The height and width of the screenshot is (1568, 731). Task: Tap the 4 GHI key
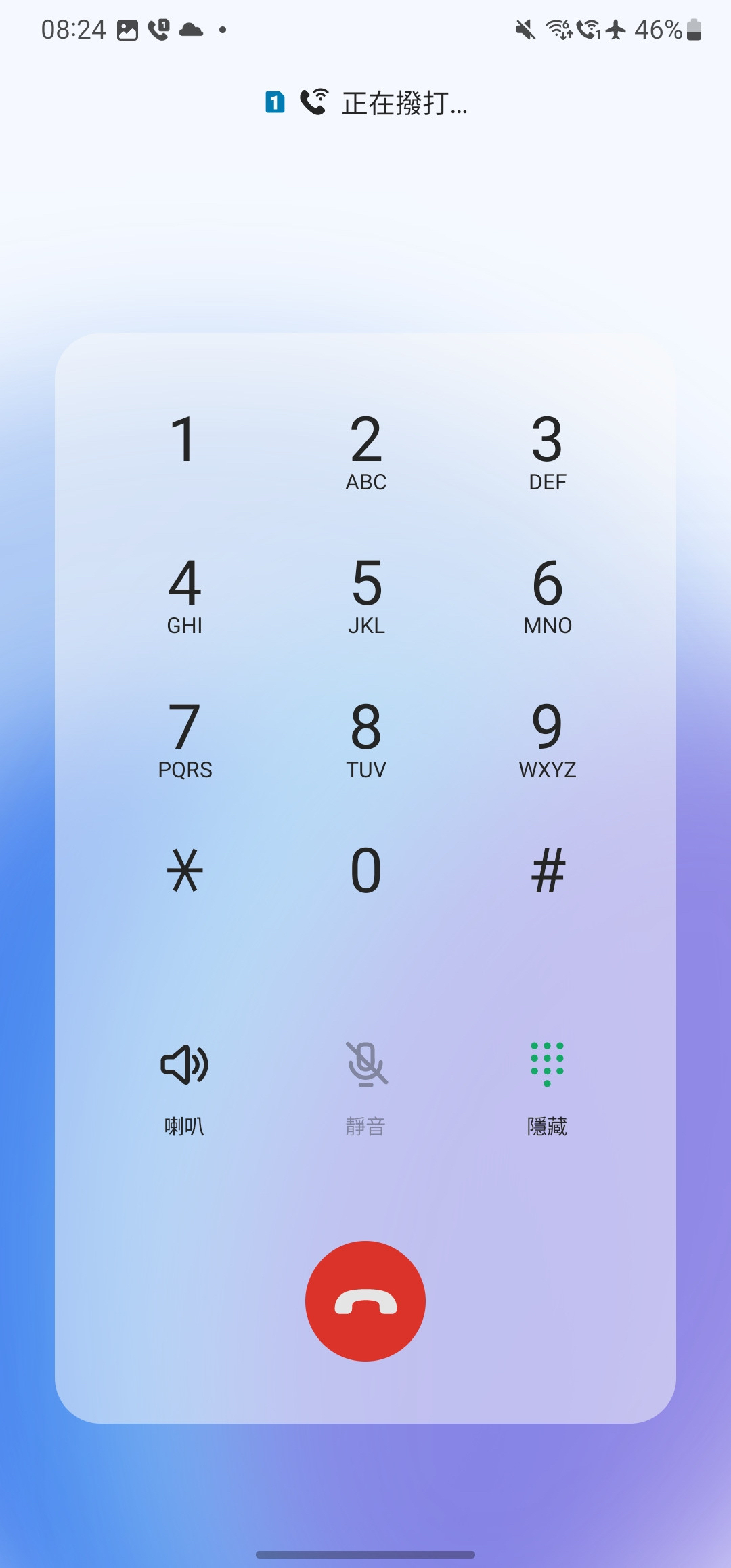tap(184, 594)
